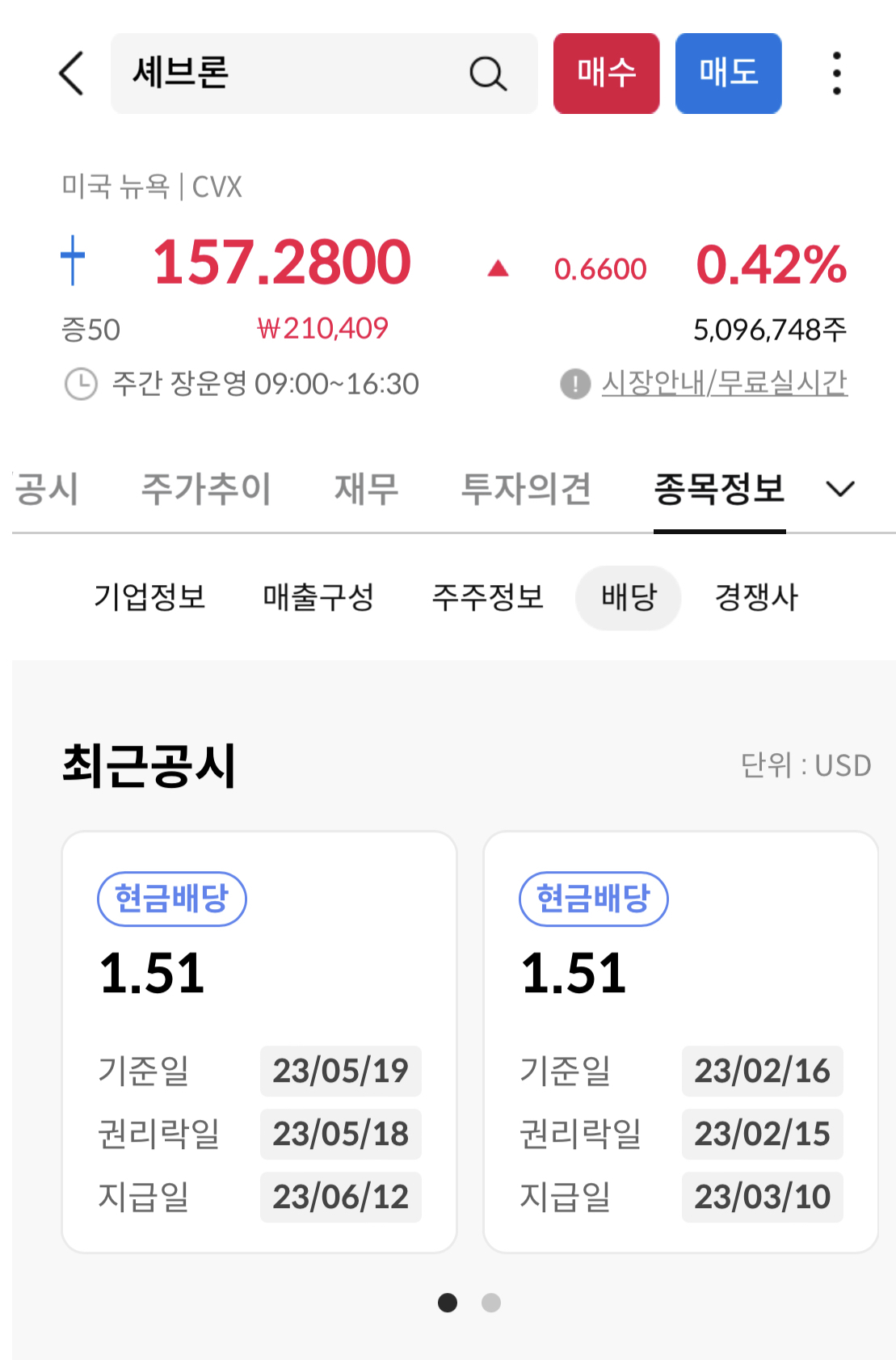This screenshot has width=896, height=1360.
Task: Open the search magnifier icon
Action: (487, 74)
